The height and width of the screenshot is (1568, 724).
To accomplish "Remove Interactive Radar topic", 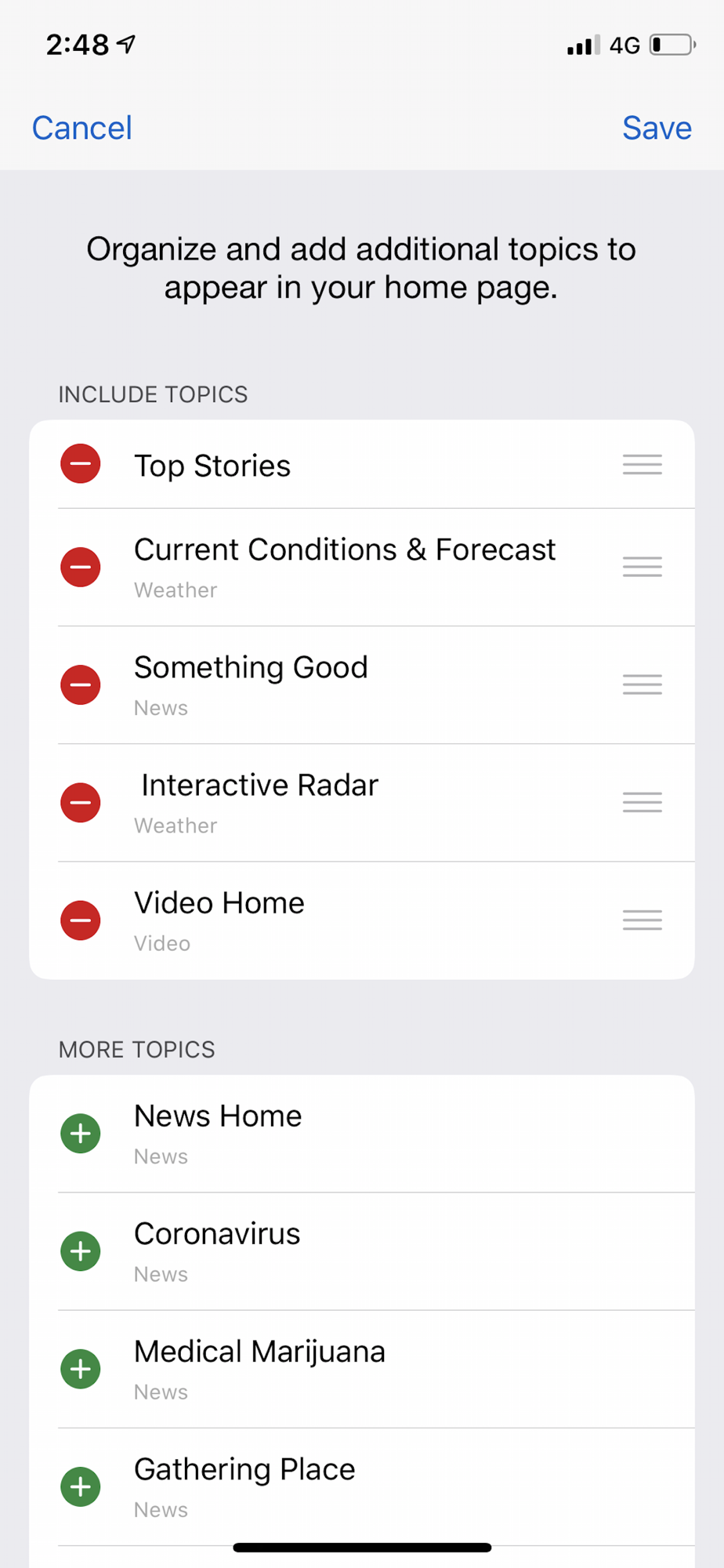I will [x=81, y=802].
